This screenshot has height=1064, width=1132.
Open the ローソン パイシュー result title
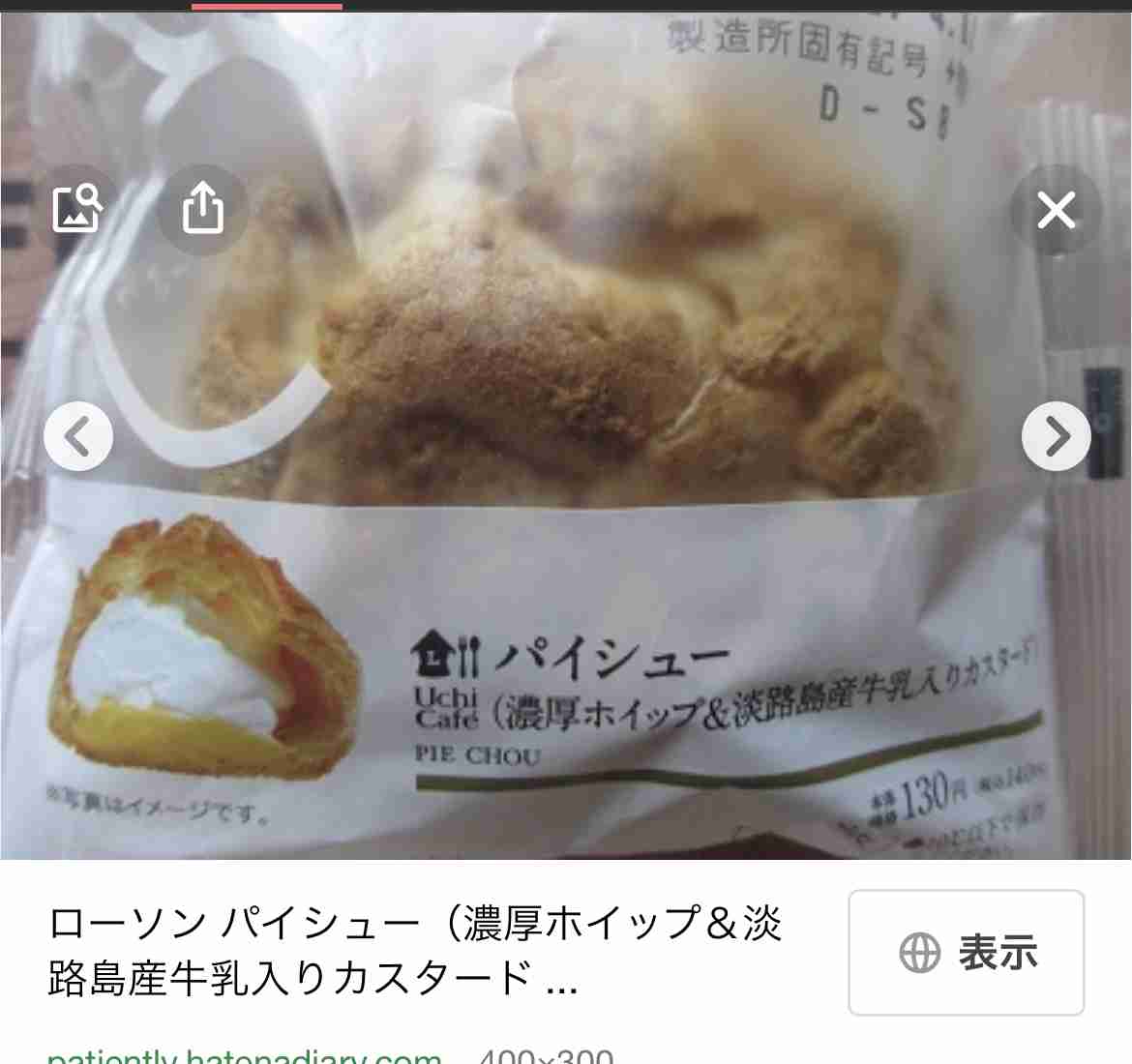click(414, 951)
